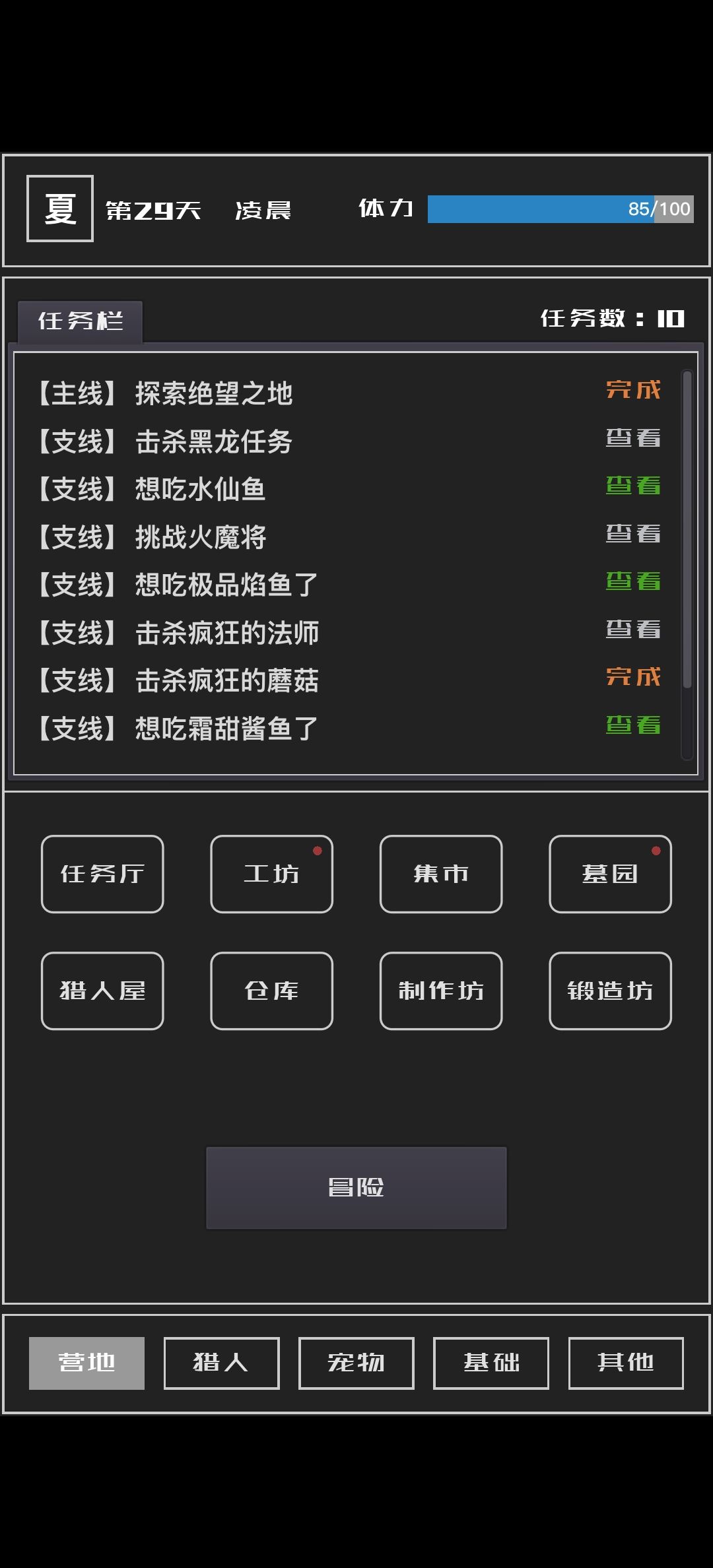Visit the 墓园 showing a red dot
Image resolution: width=713 pixels, height=1568 pixels.
pyautogui.click(x=609, y=874)
